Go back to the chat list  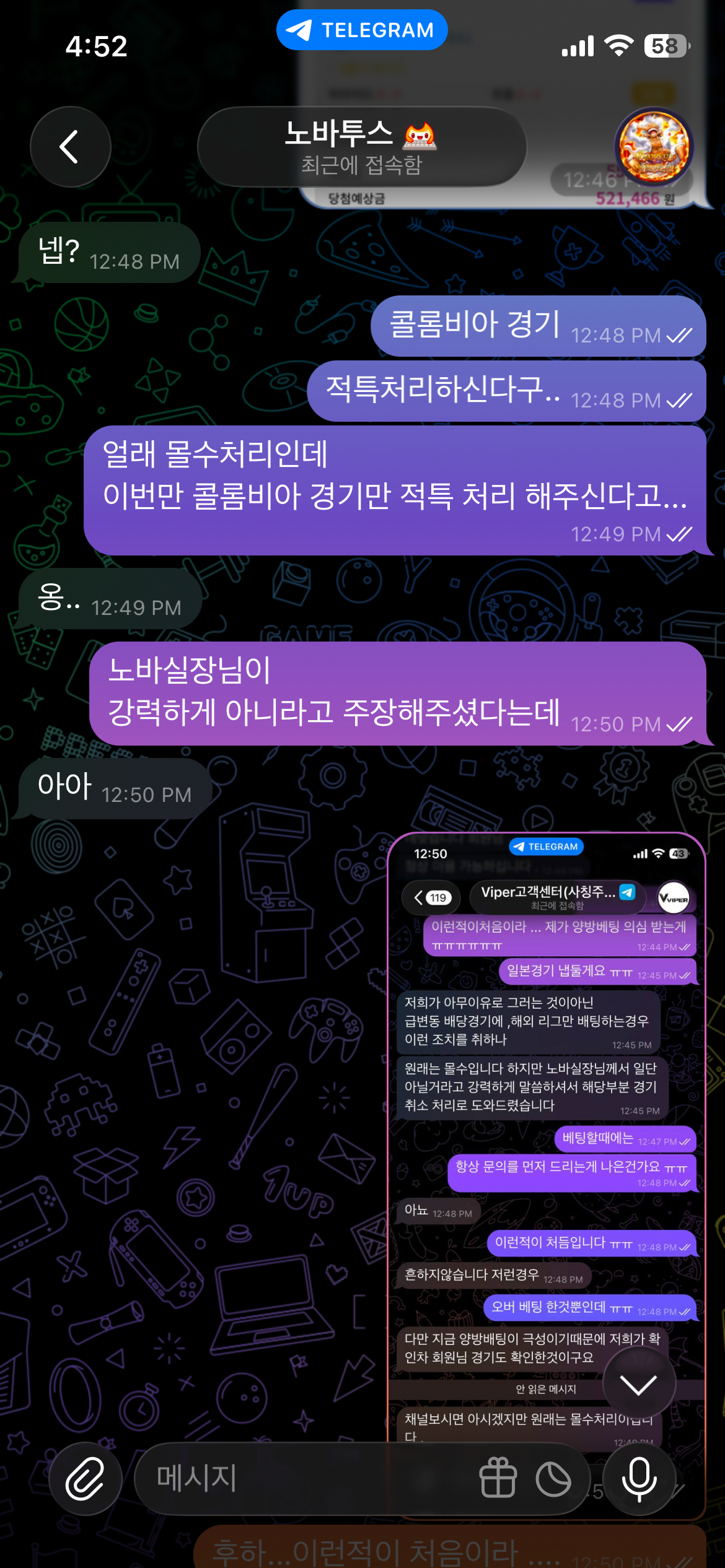click(70, 147)
